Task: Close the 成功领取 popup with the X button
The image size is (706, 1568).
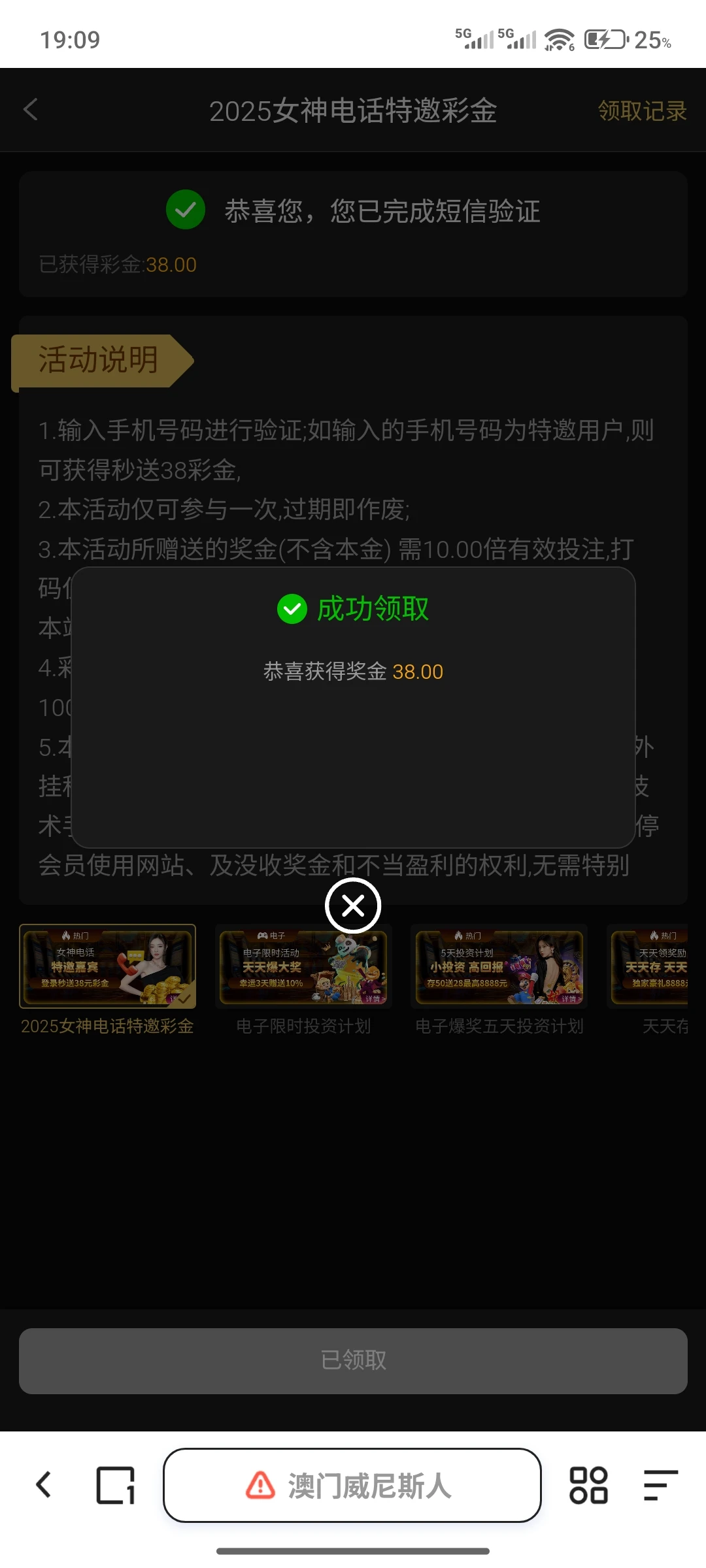Action: point(352,905)
